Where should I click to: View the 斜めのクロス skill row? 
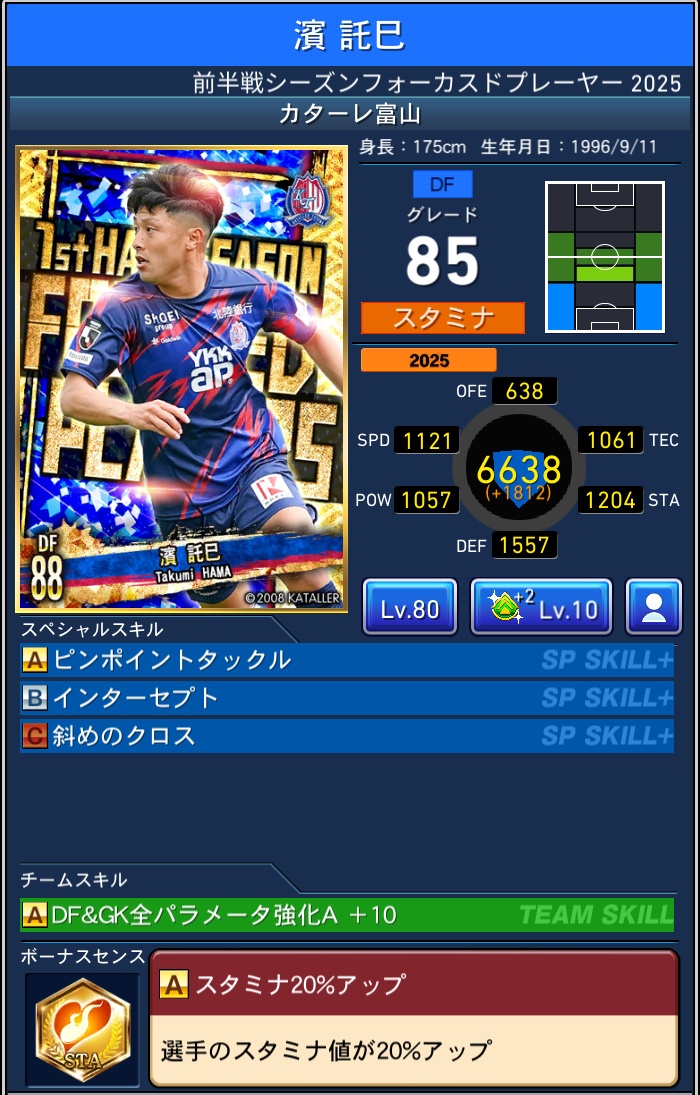click(346, 736)
